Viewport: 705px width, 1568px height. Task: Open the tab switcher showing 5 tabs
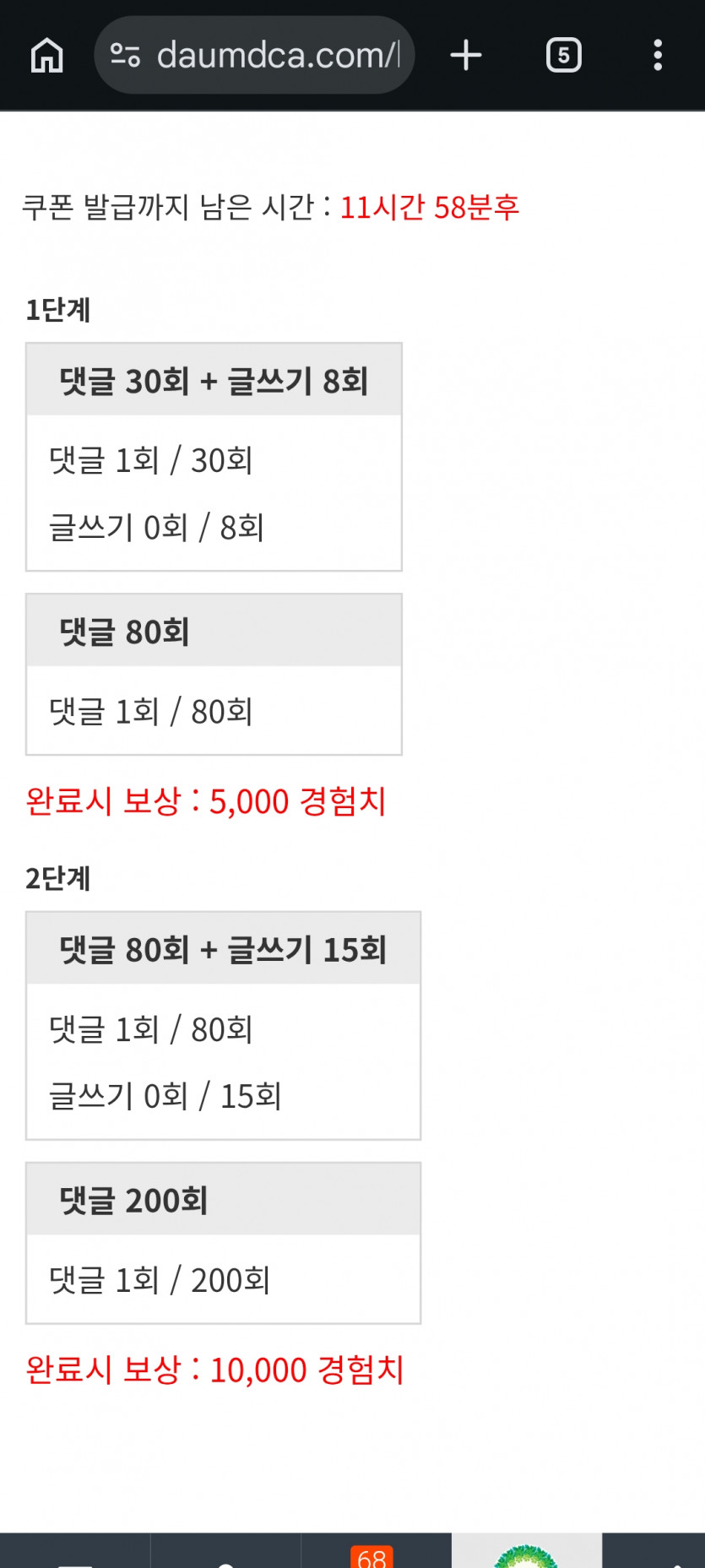pyautogui.click(x=562, y=55)
